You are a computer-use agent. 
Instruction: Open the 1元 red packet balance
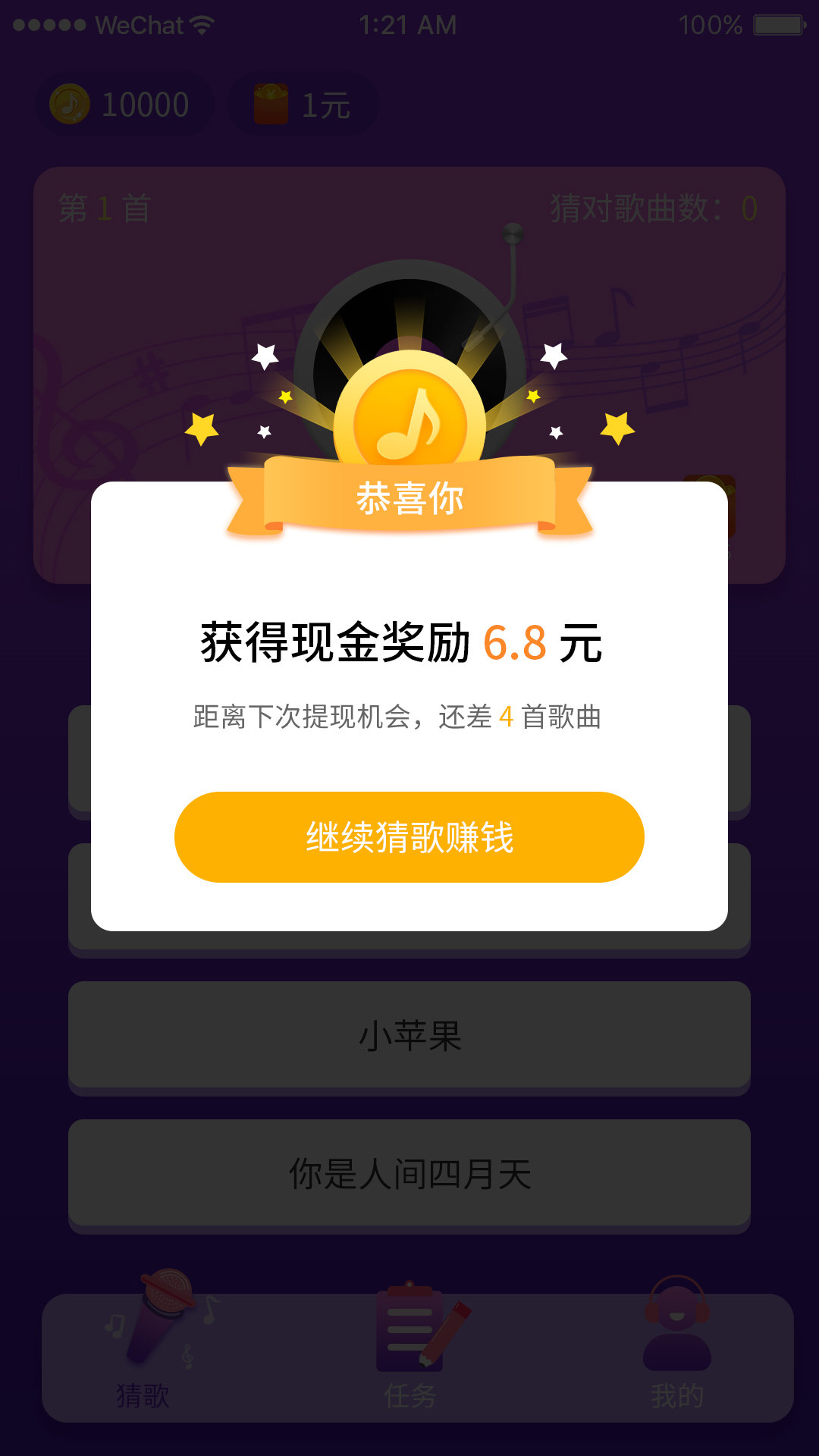point(303,105)
